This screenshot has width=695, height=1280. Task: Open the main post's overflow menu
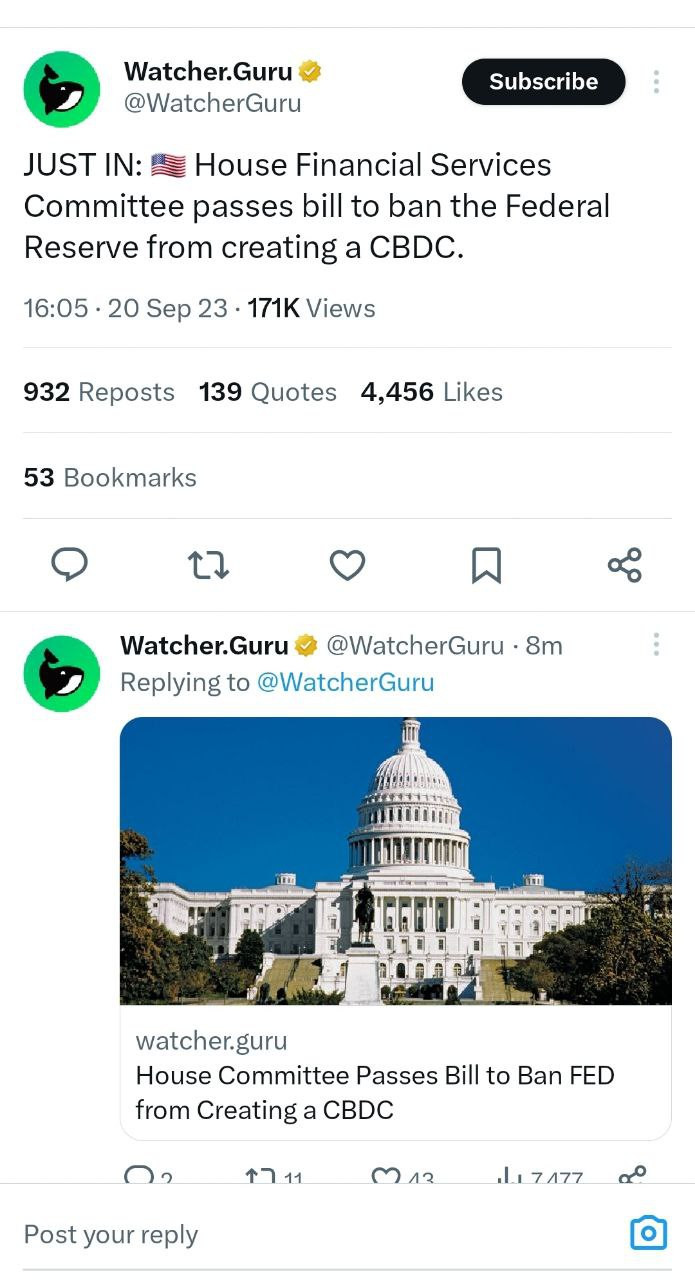pyautogui.click(x=656, y=82)
